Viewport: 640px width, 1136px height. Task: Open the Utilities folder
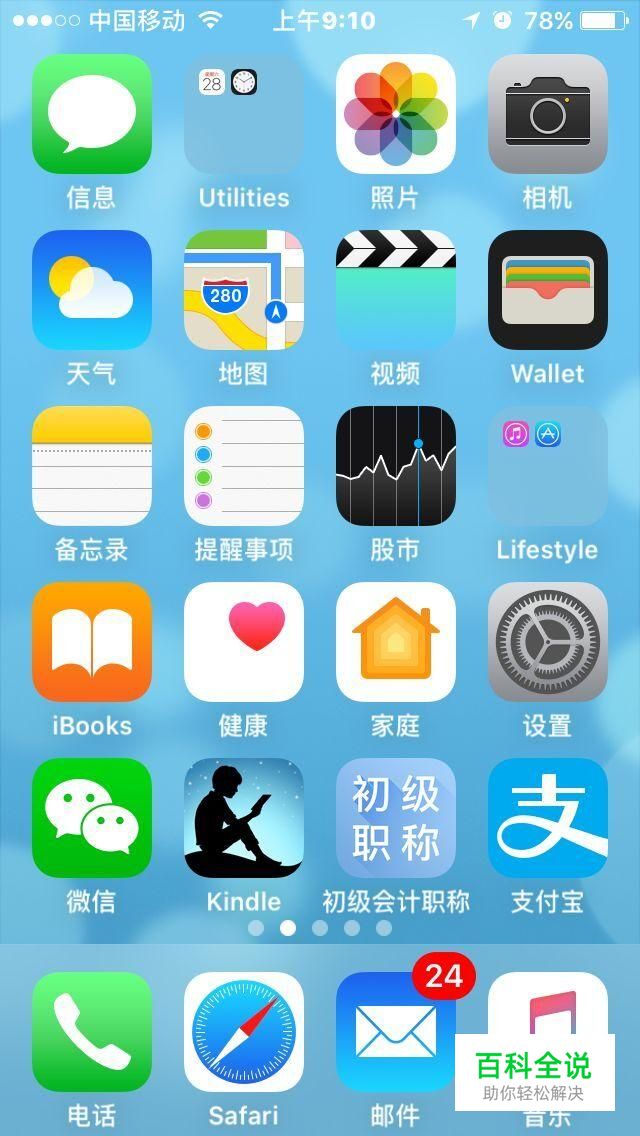244,114
